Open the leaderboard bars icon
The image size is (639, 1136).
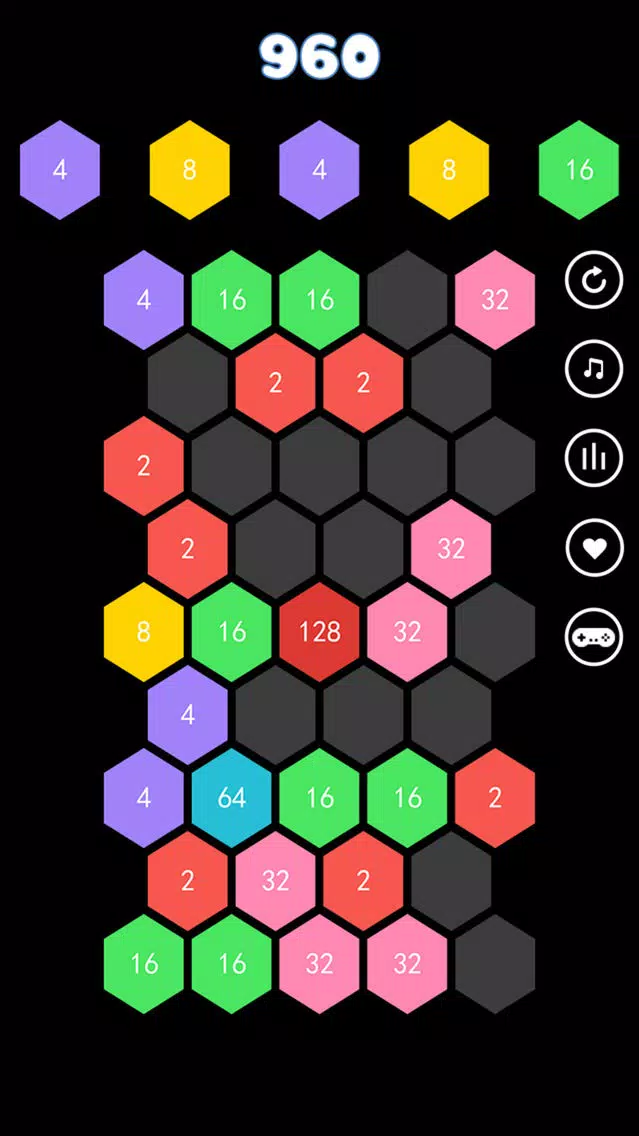(594, 458)
